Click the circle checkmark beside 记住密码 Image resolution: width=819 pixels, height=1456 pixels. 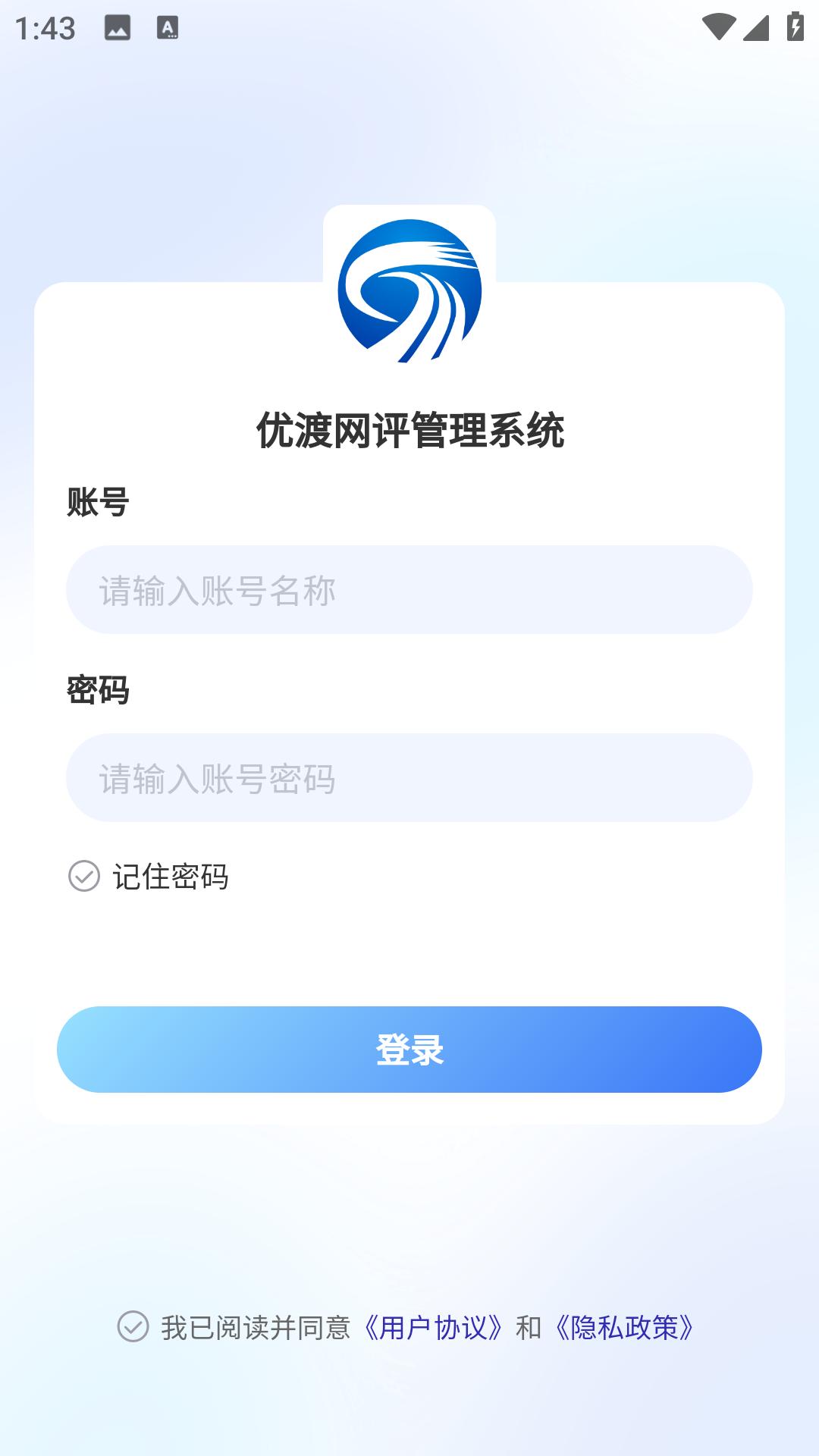pyautogui.click(x=83, y=877)
